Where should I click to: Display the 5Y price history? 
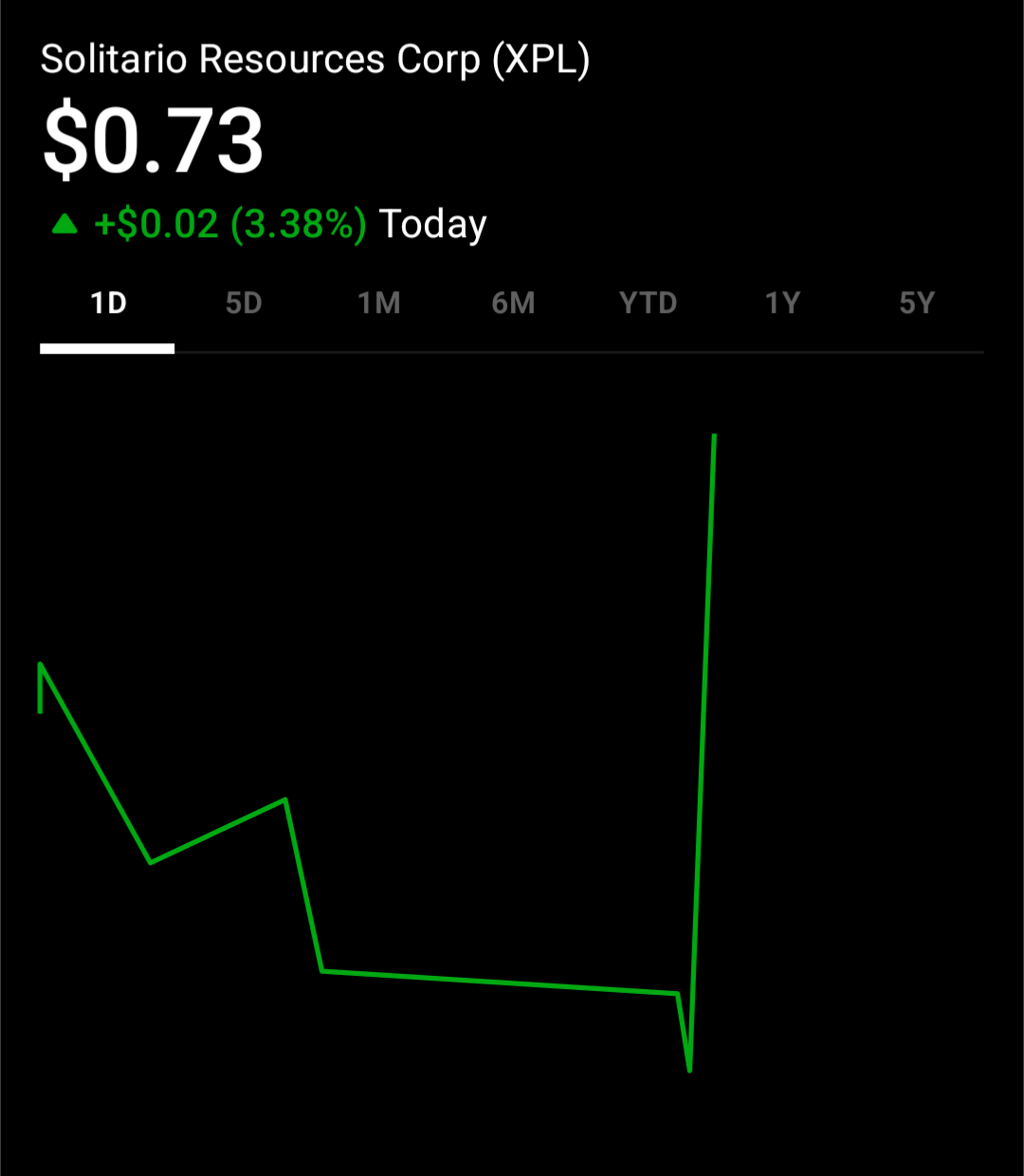917,303
